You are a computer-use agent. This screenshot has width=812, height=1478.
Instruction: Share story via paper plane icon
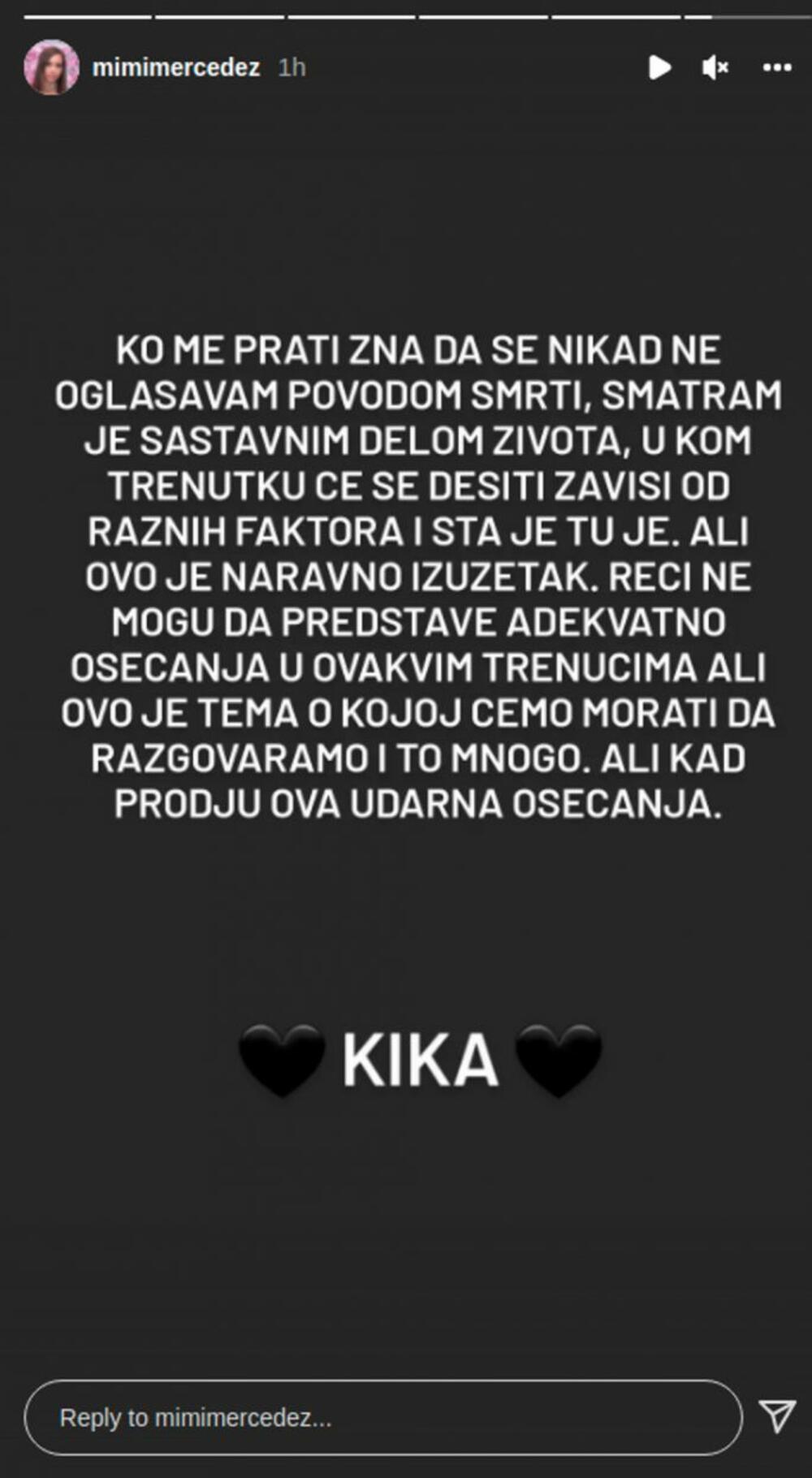pyautogui.click(x=776, y=1415)
